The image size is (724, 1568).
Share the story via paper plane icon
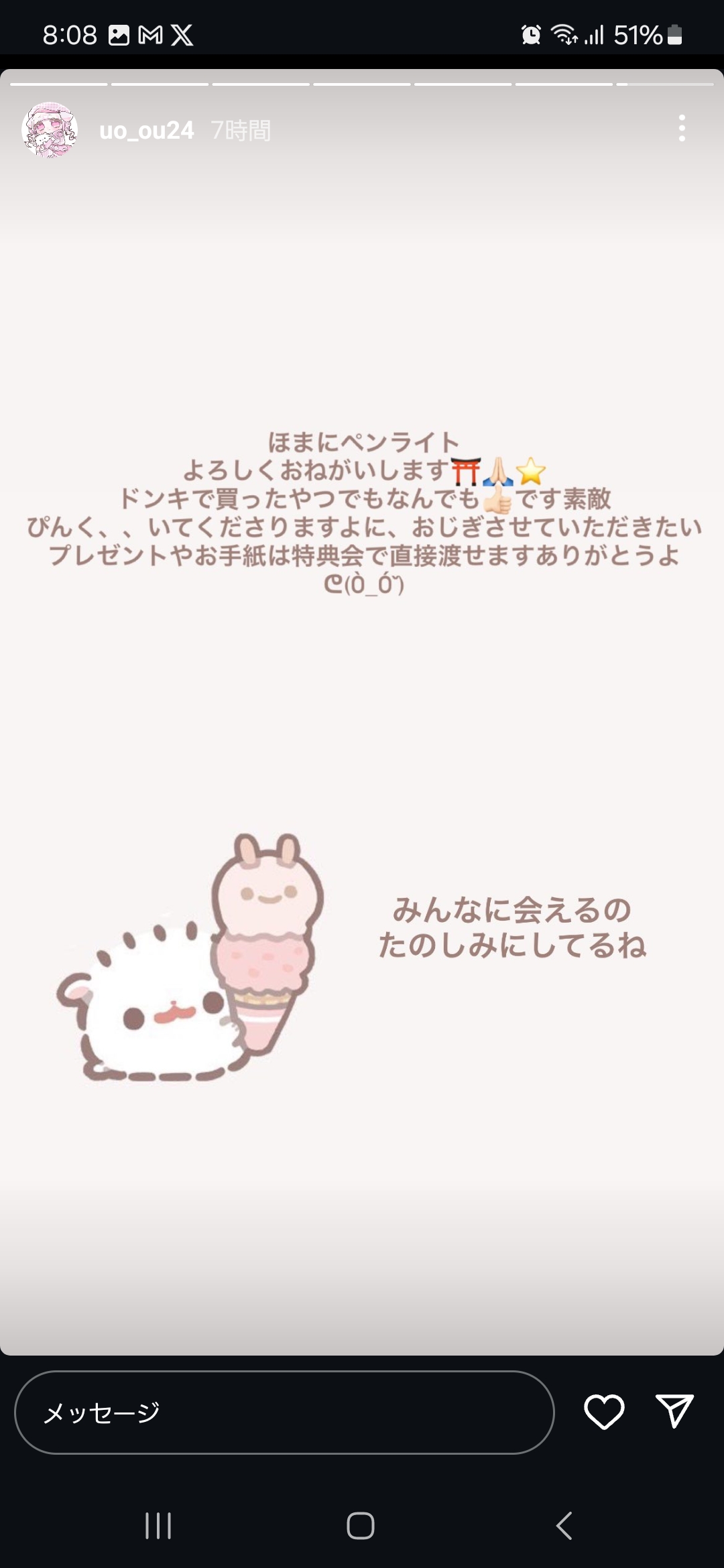point(674,1411)
